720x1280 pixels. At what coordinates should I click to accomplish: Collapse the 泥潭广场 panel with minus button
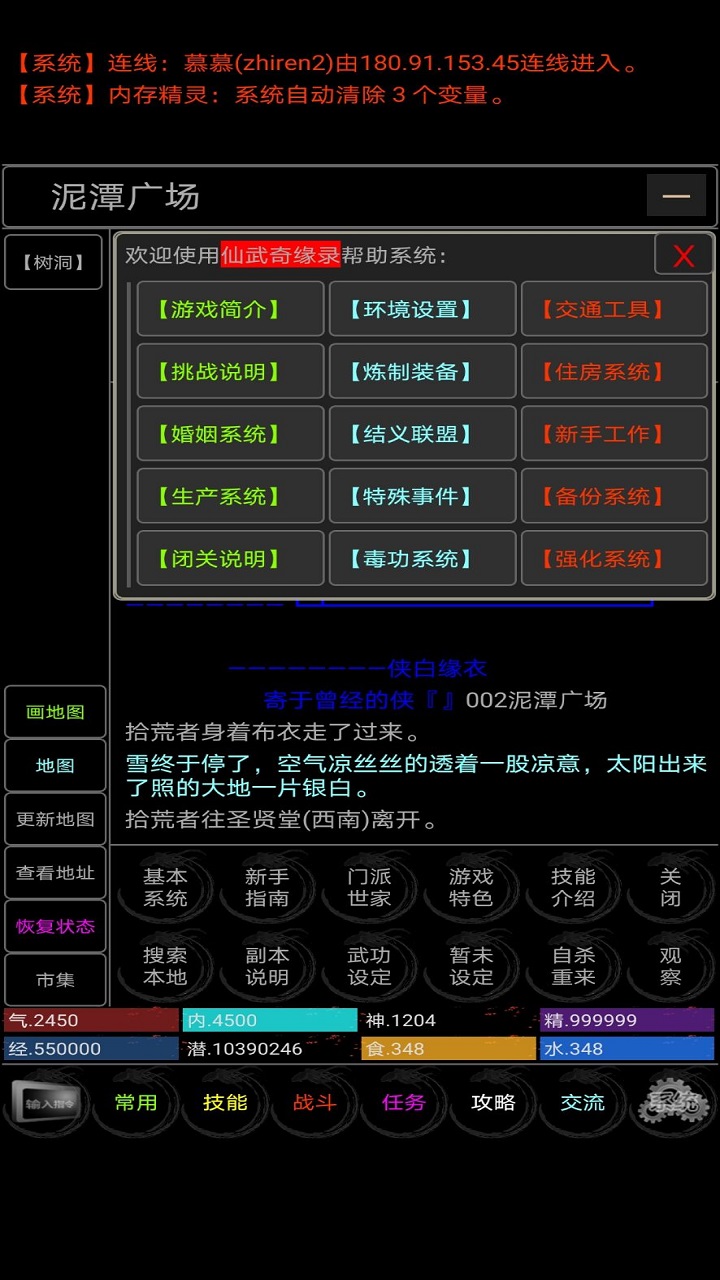(676, 196)
